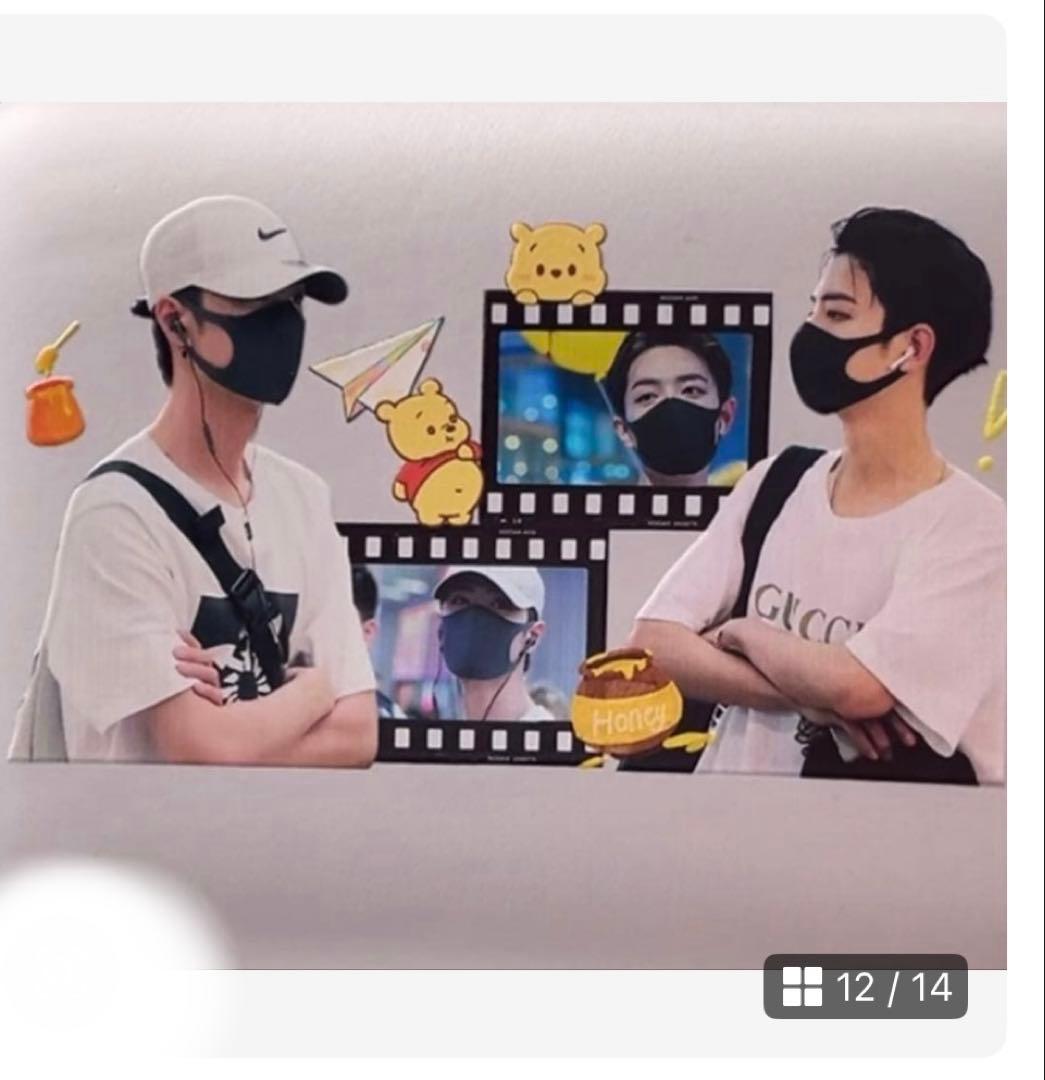Open the grid view from the 12 / 14 badge

[x=802, y=987]
